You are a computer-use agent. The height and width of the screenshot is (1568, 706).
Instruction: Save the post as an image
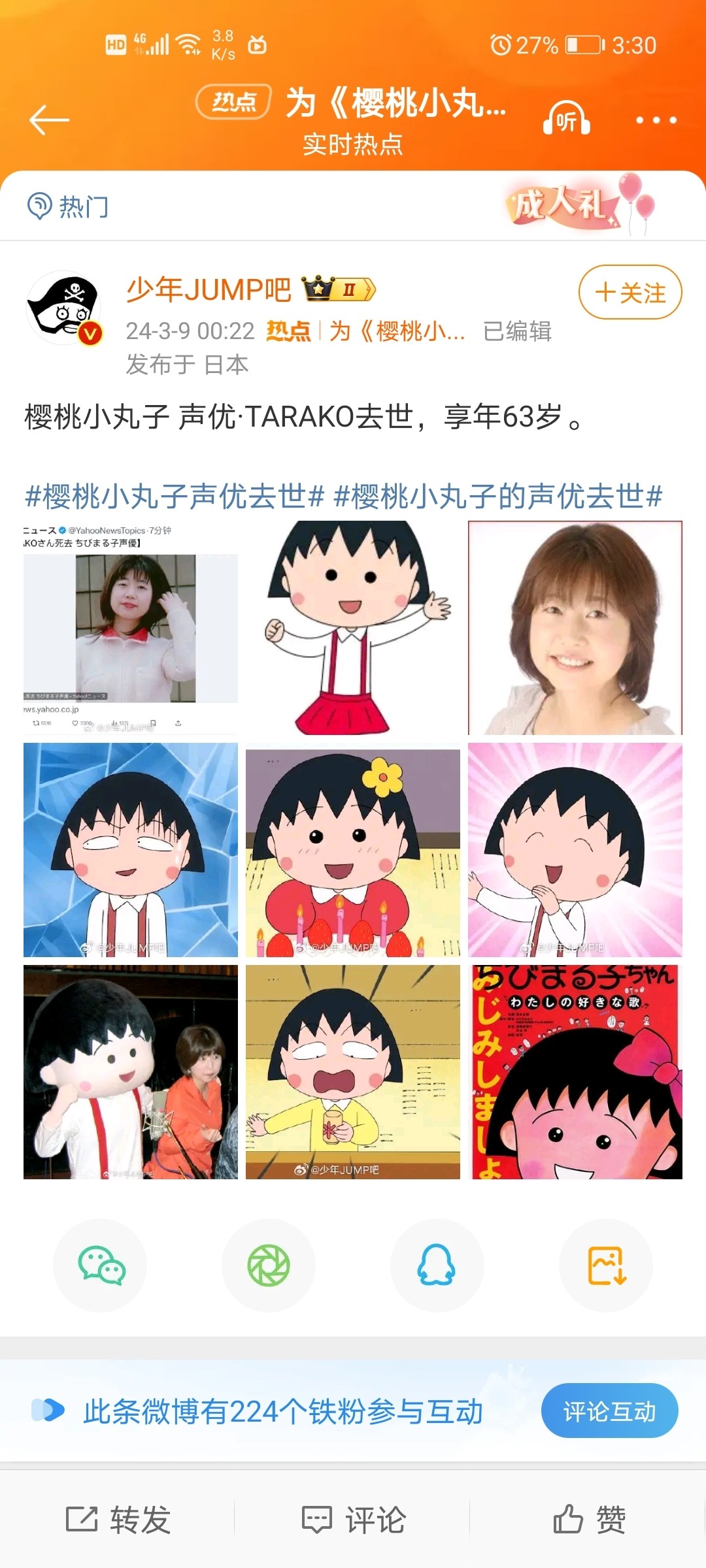click(606, 1266)
